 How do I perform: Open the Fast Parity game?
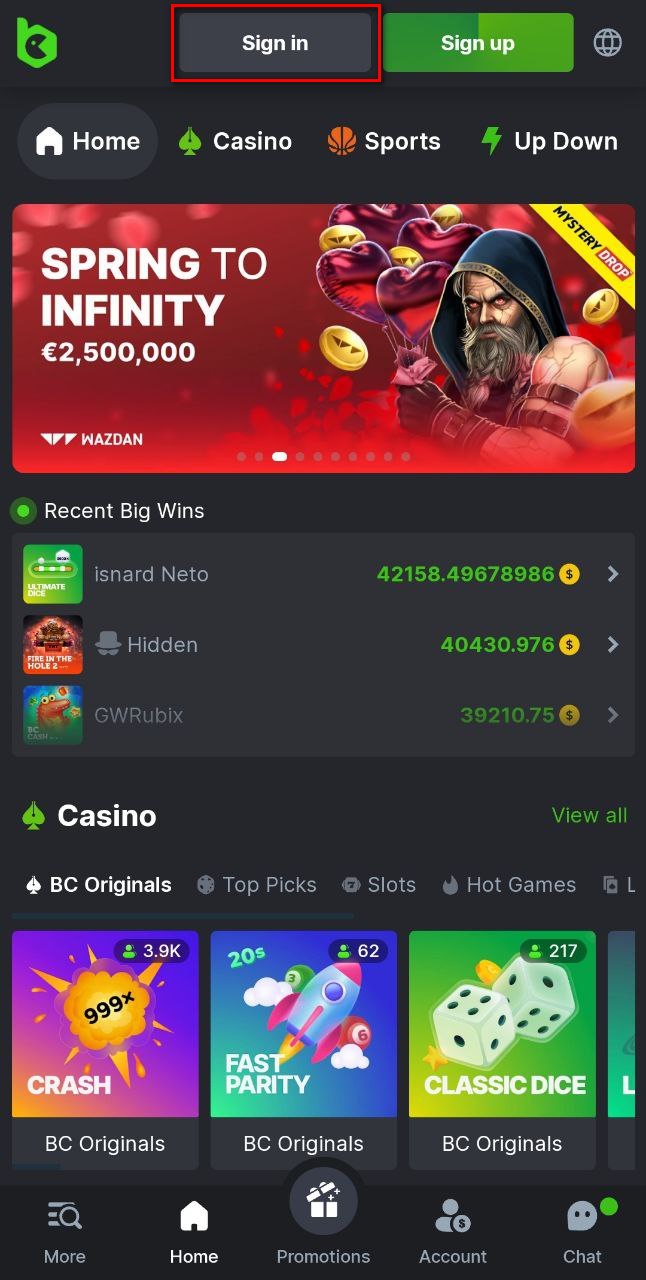pyautogui.click(x=303, y=1025)
